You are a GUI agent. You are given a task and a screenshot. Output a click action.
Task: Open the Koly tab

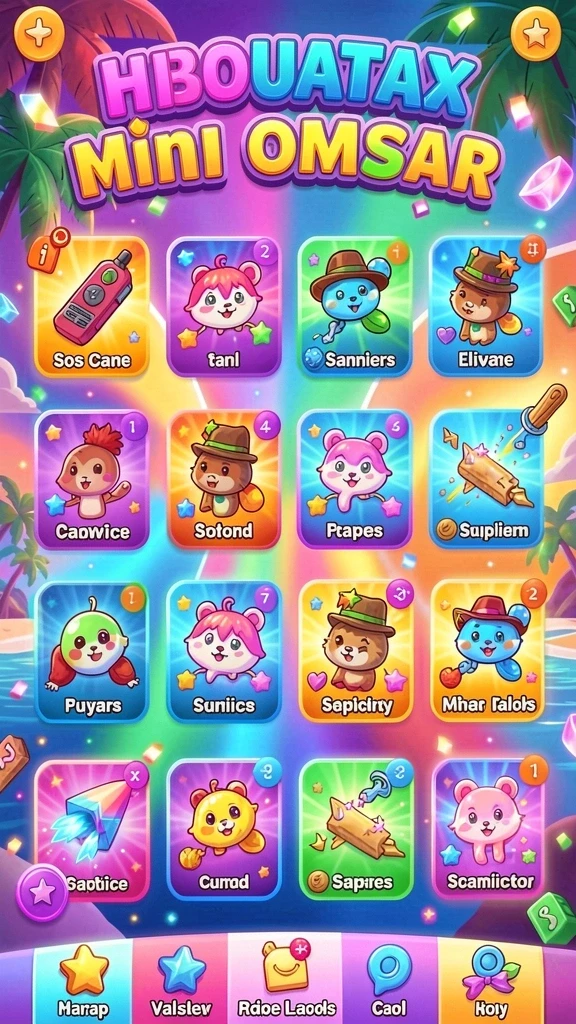490,980
